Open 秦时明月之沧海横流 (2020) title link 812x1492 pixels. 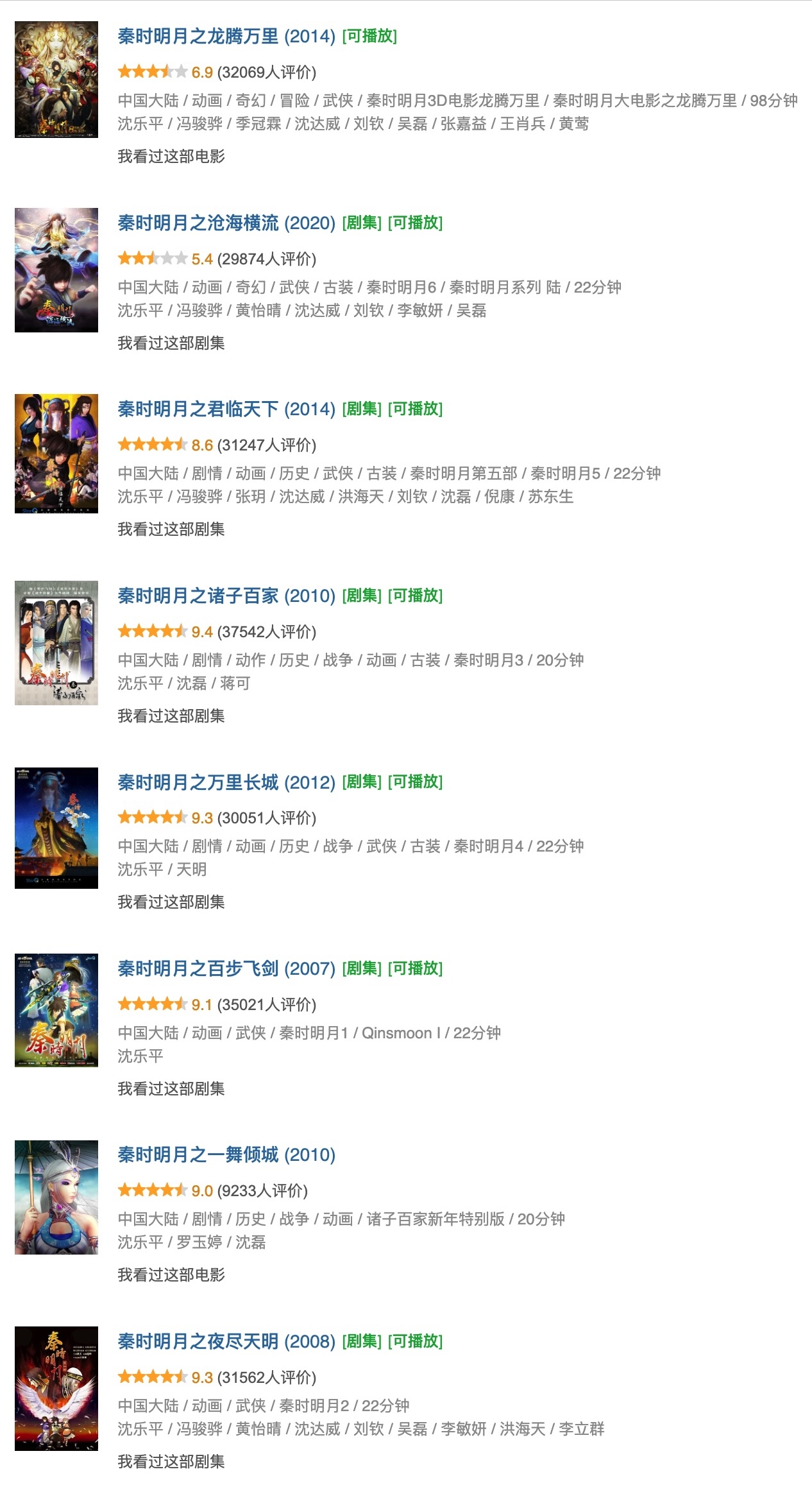pyautogui.click(x=226, y=223)
